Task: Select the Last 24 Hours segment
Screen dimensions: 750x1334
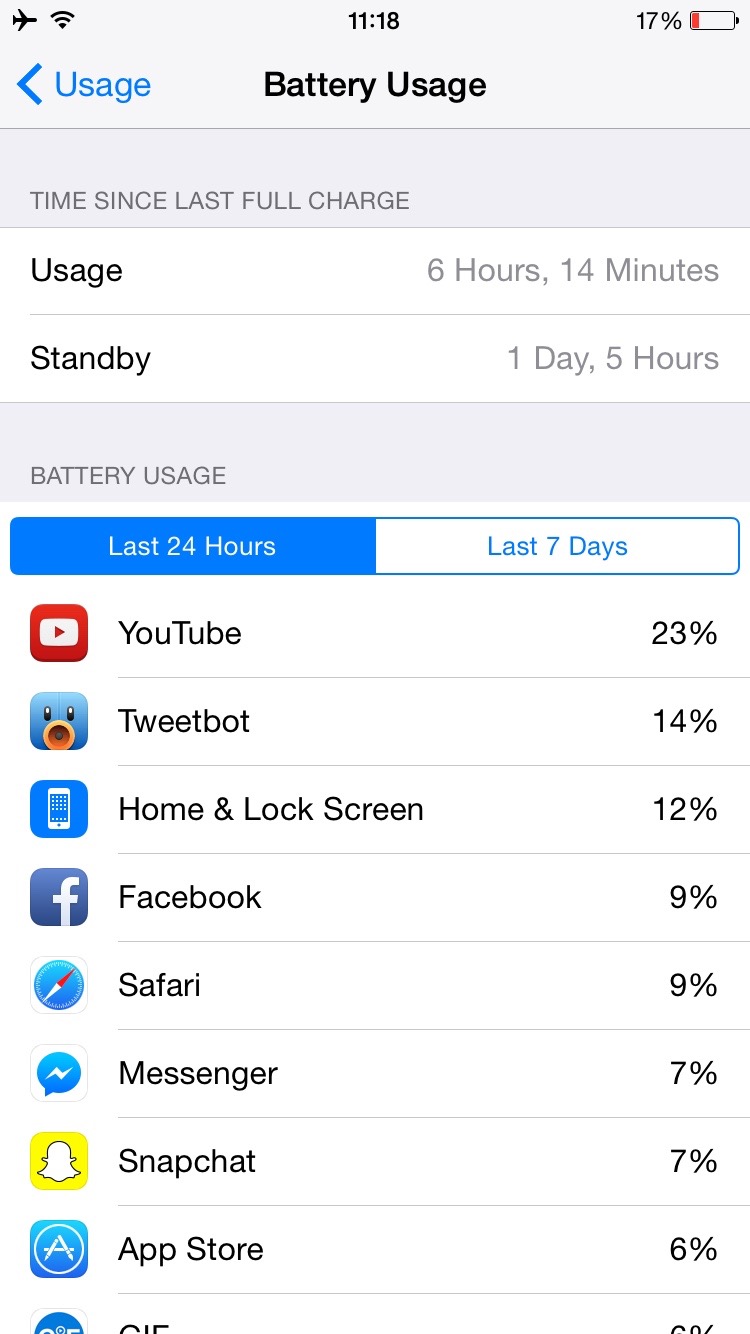Action: pos(193,546)
